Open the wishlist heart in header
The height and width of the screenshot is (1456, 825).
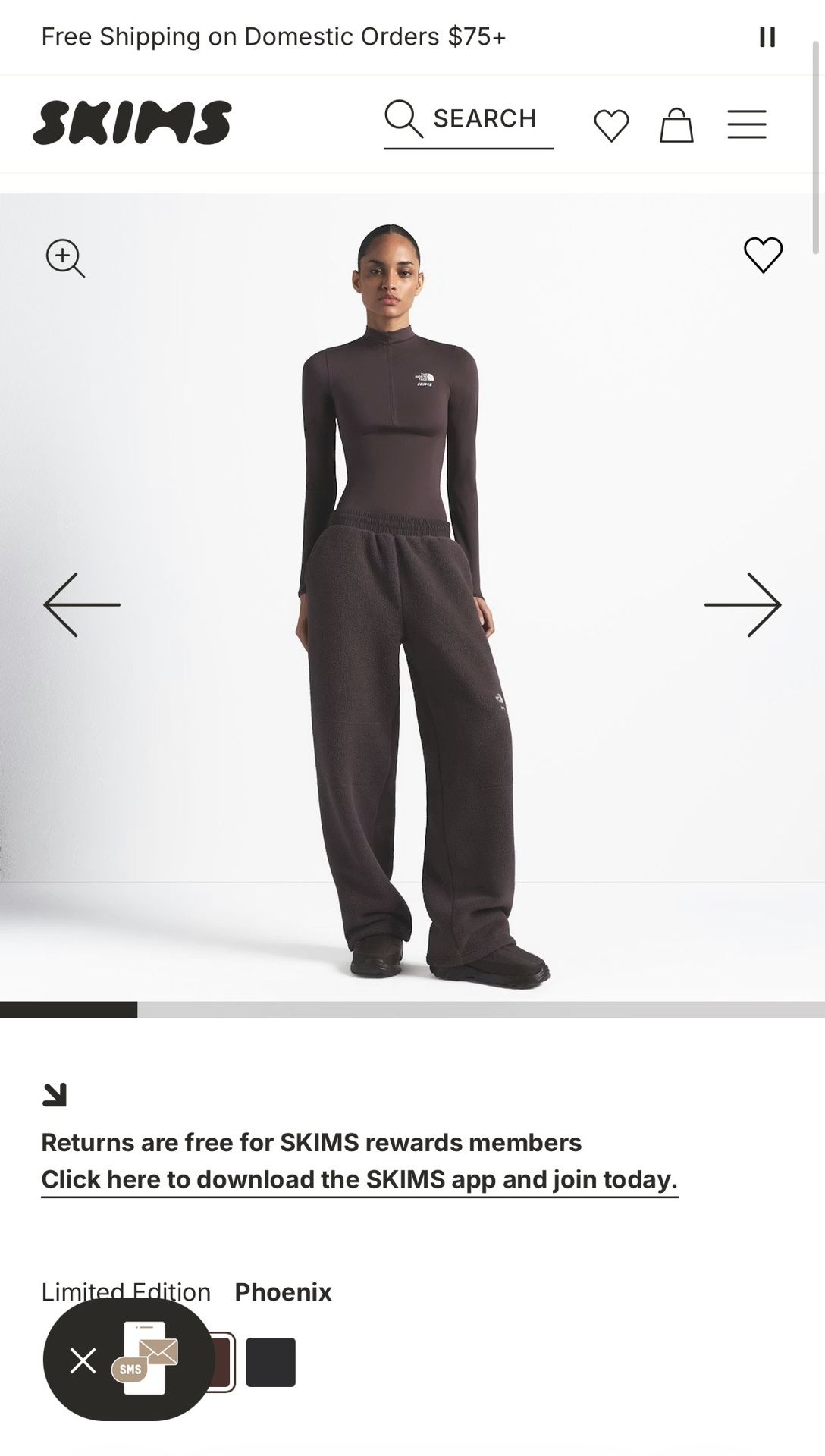[x=611, y=125]
